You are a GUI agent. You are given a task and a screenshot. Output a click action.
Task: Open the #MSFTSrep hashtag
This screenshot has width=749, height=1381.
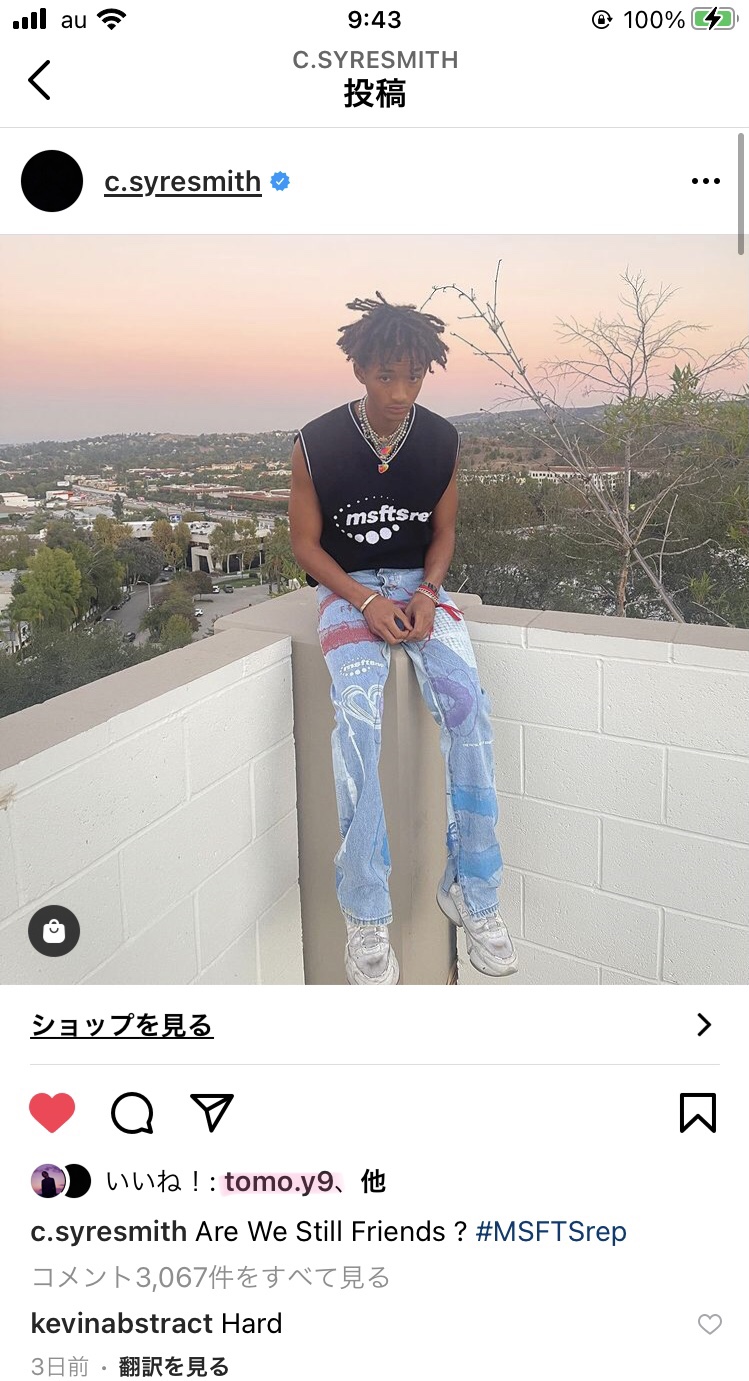(551, 1231)
